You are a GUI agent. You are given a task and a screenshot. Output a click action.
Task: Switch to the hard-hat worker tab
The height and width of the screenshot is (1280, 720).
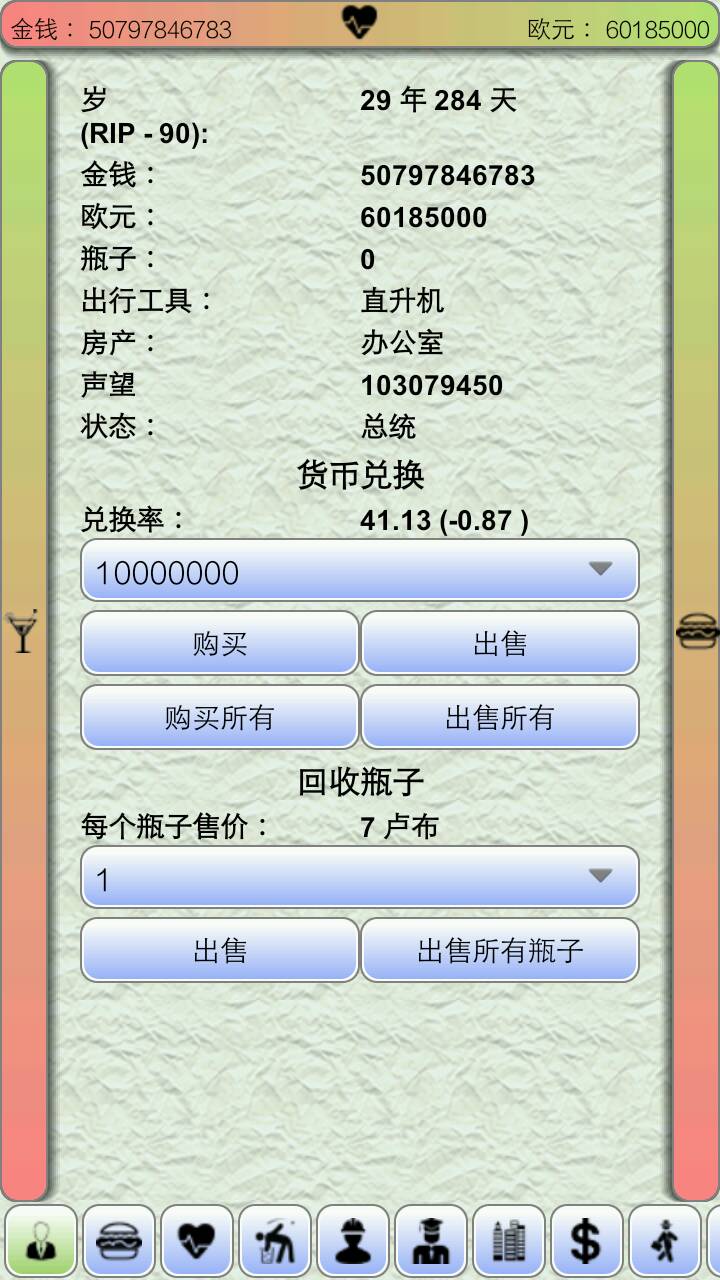tap(353, 1241)
